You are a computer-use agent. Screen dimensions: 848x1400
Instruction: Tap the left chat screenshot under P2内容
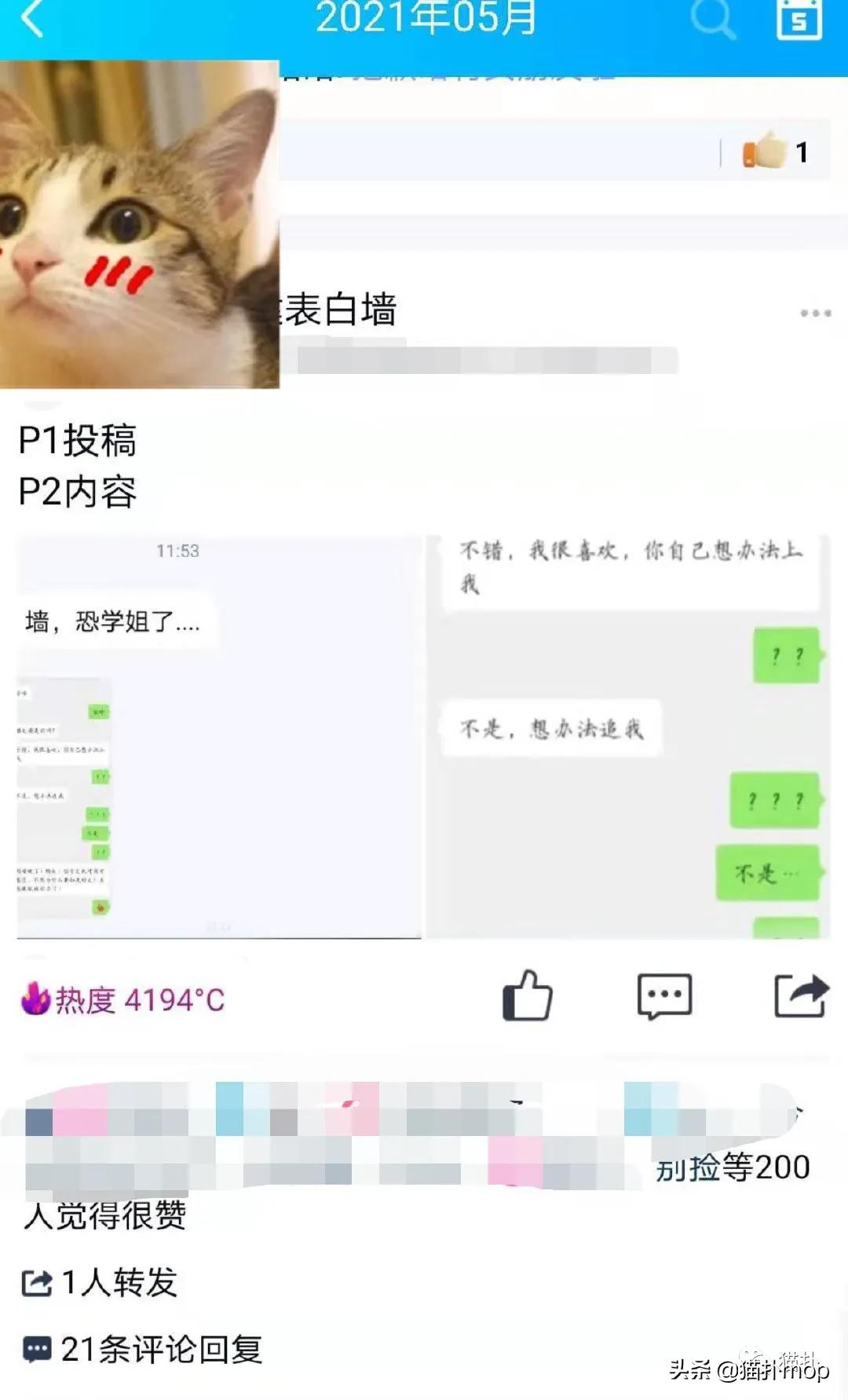(x=220, y=731)
